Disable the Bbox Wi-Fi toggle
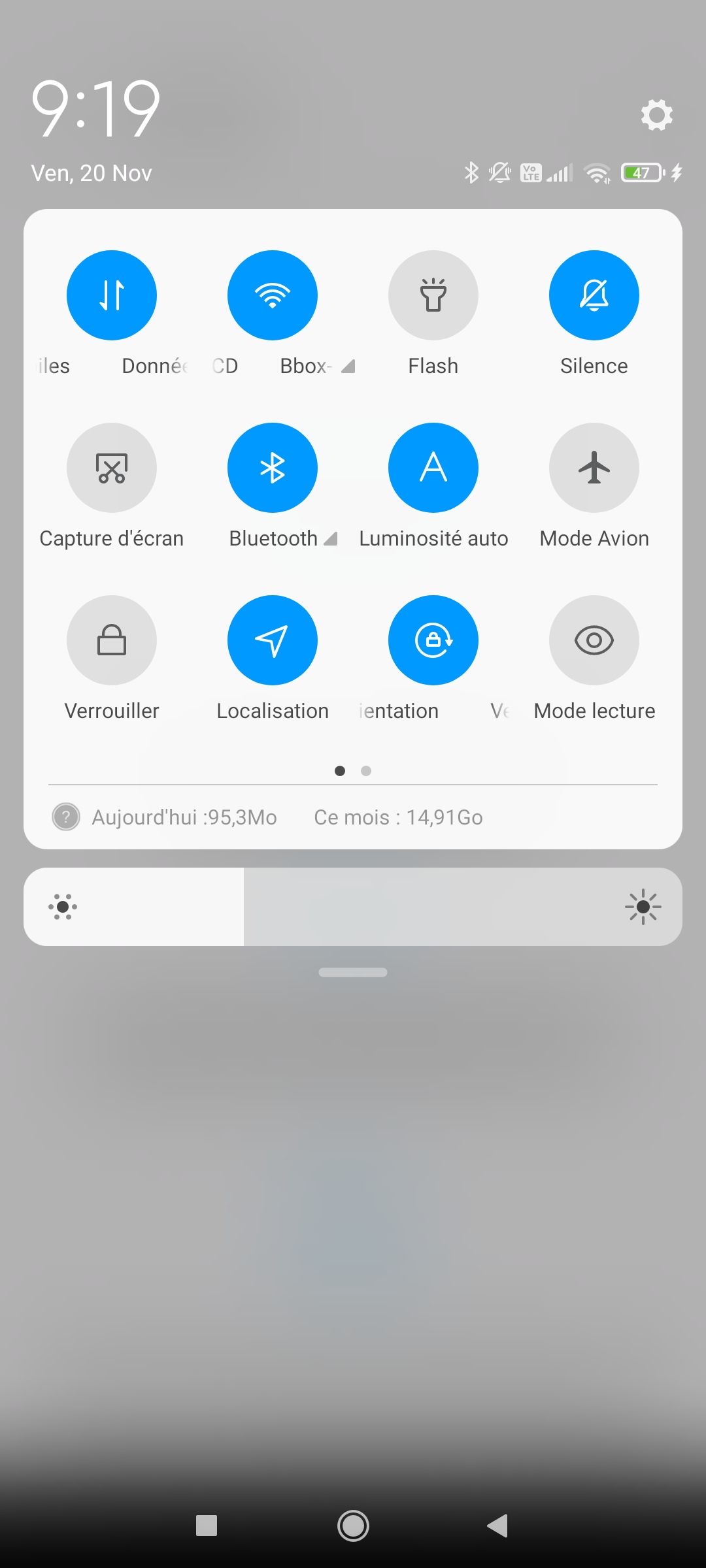This screenshot has height=1568, width=706. point(273,295)
